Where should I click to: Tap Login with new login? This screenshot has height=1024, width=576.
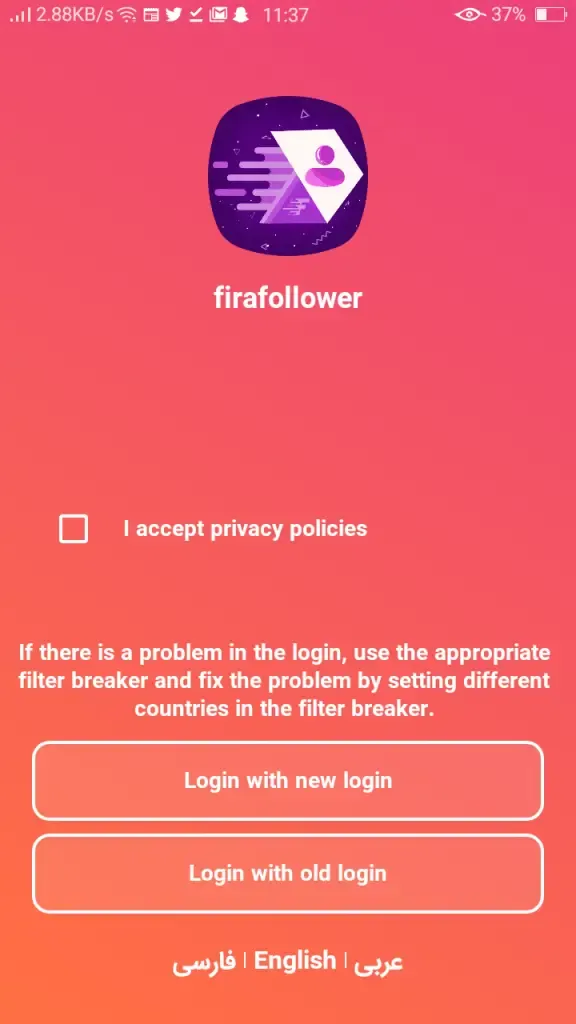pyautogui.click(x=288, y=780)
